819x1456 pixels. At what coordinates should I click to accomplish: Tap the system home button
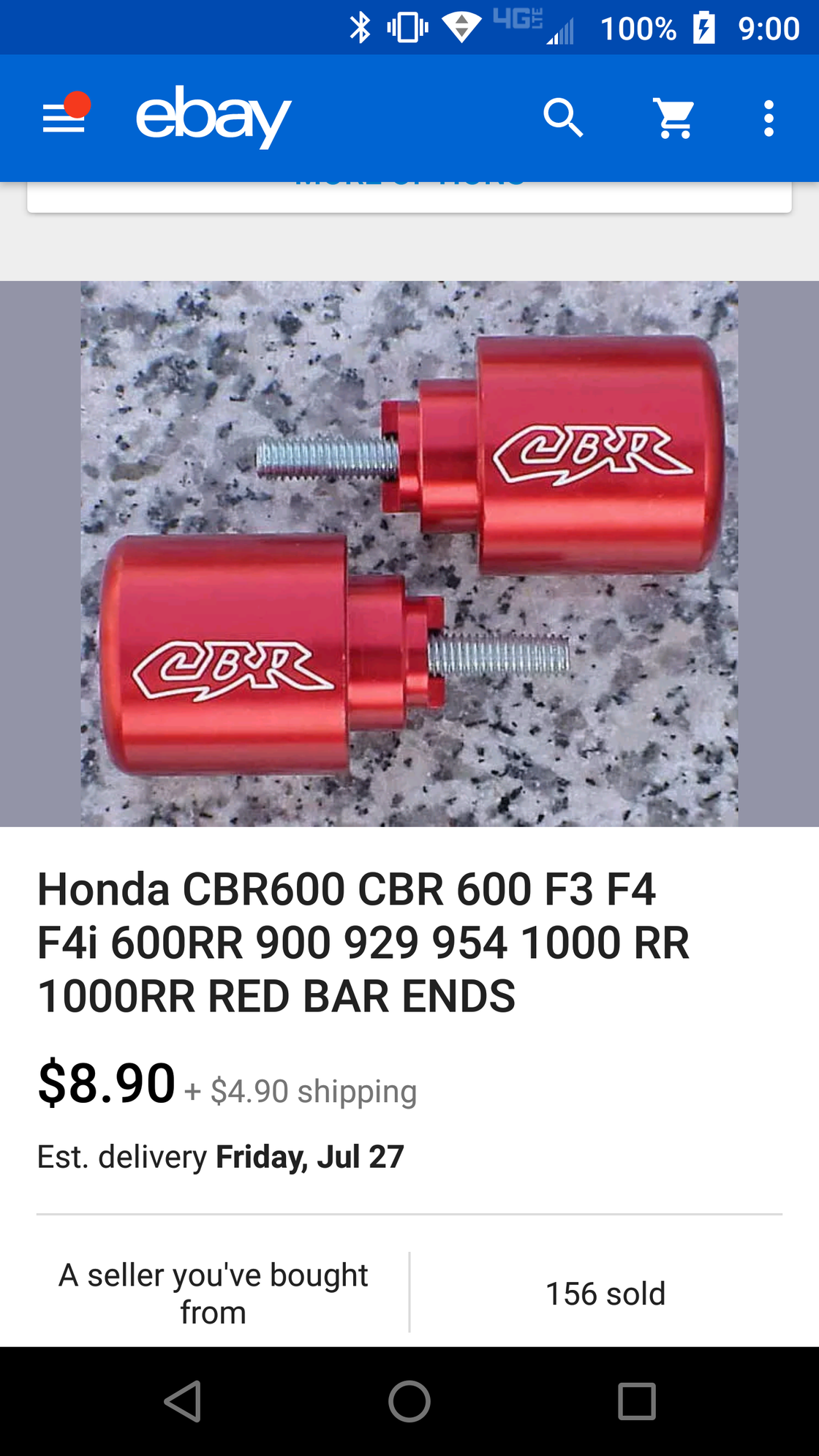[409, 1401]
